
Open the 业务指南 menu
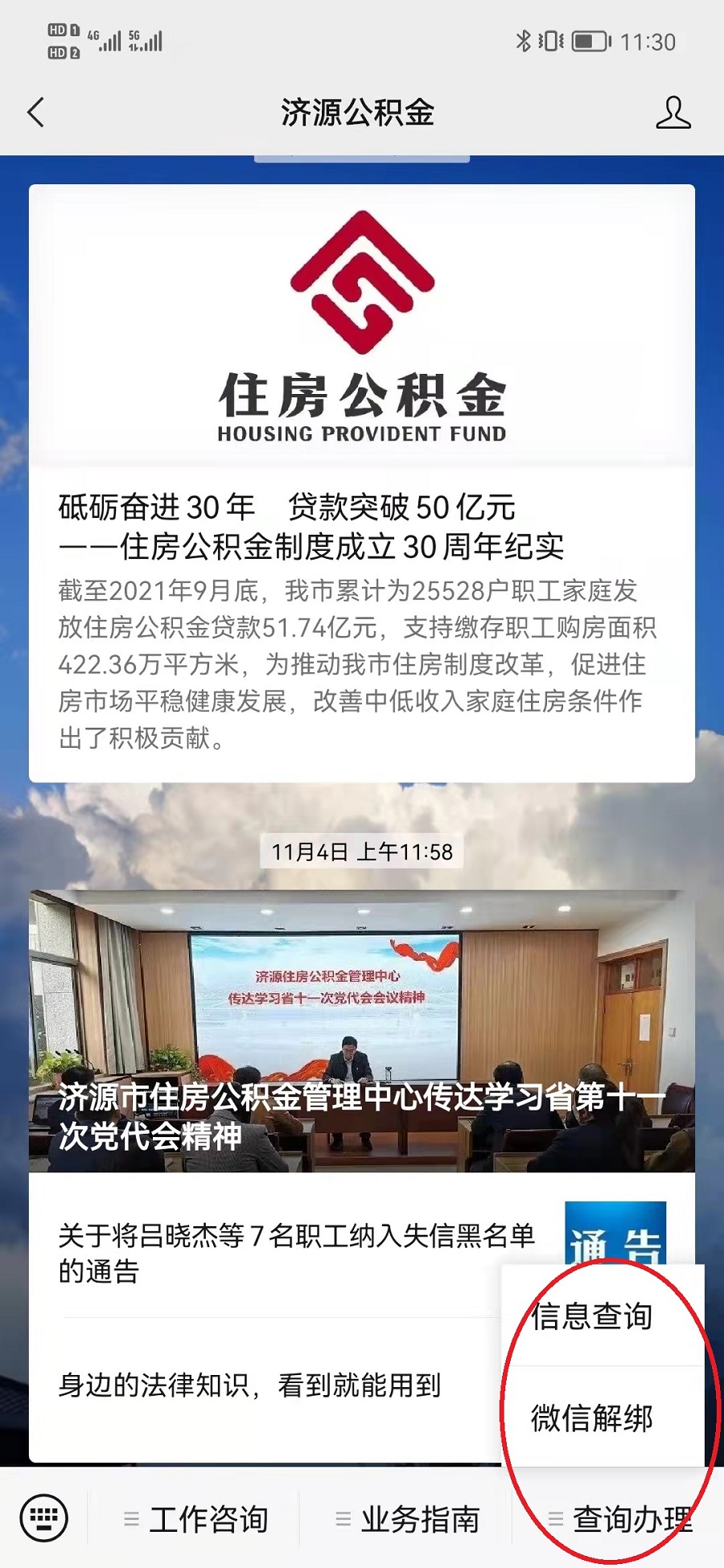tap(408, 1519)
